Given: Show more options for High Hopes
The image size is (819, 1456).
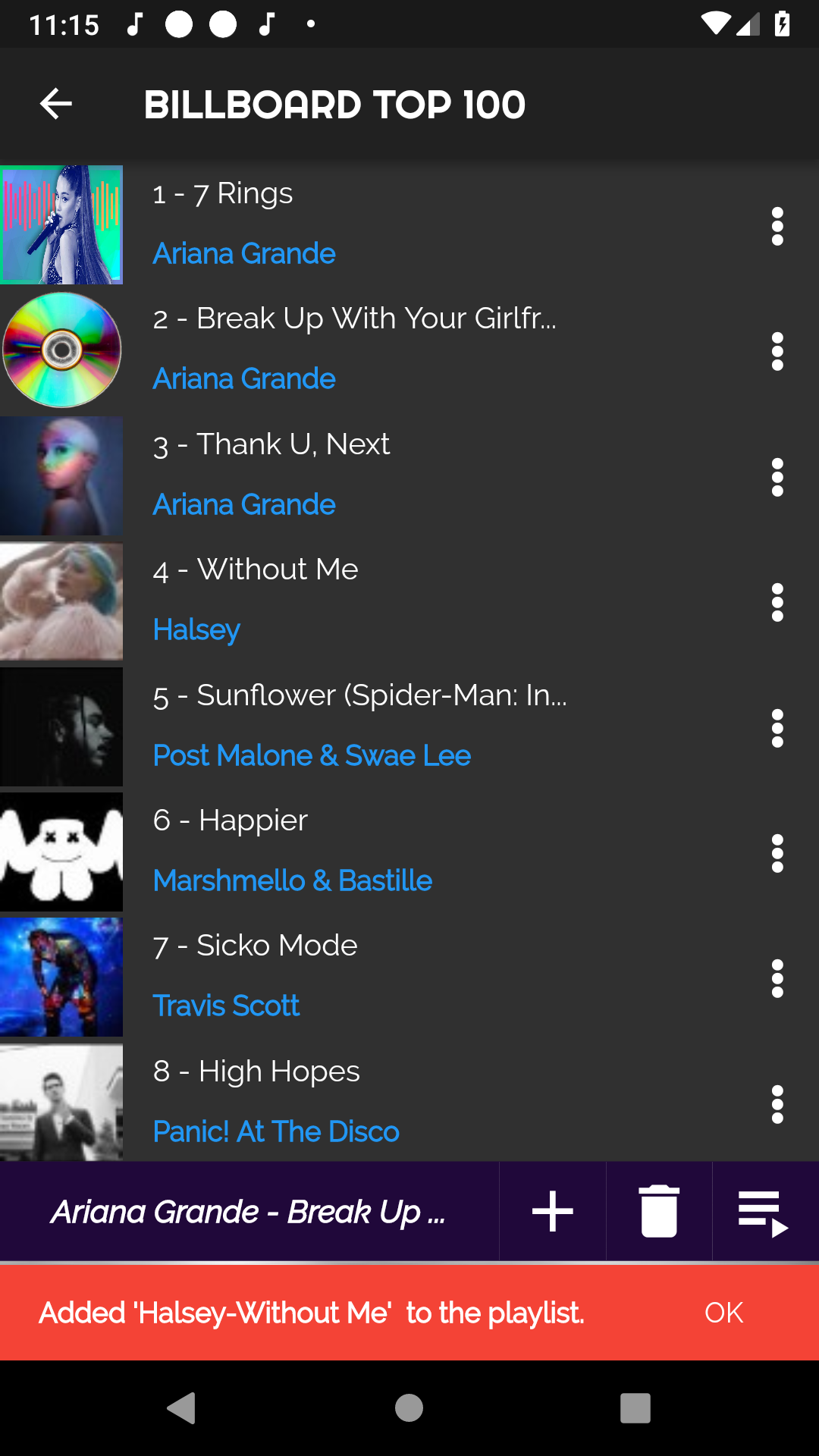Looking at the screenshot, I should click(777, 1104).
